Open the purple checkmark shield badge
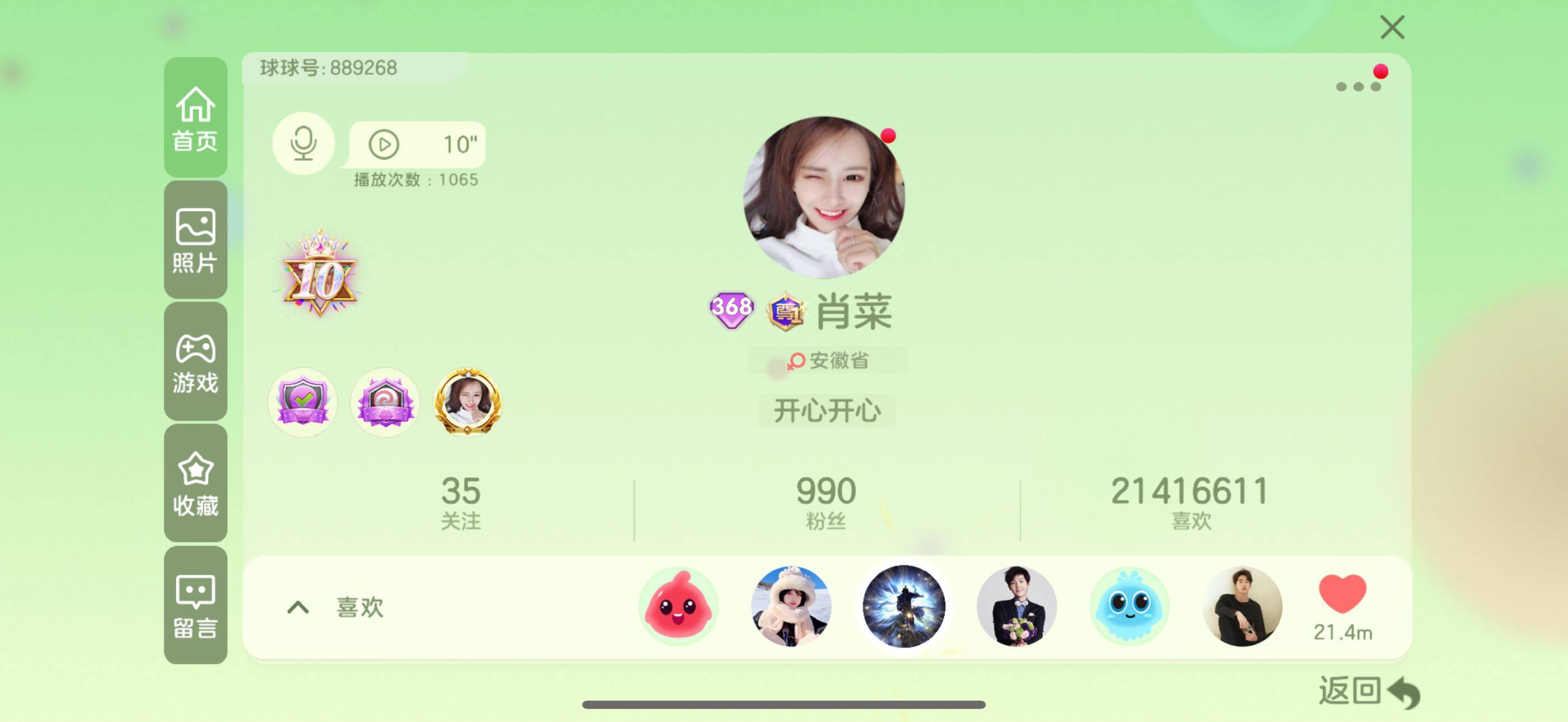 click(302, 402)
